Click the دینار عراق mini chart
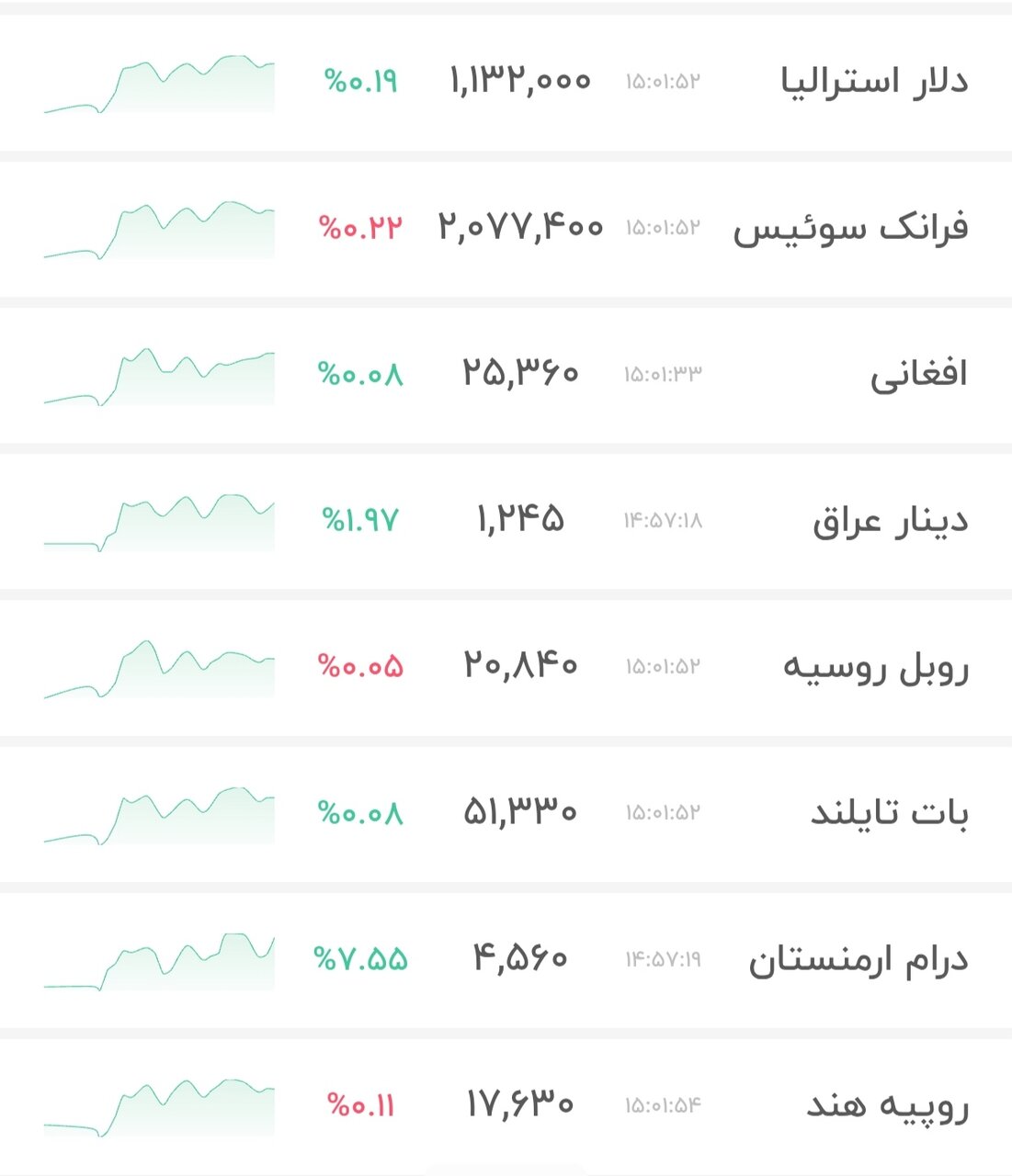The image size is (1012, 1176). 156,522
